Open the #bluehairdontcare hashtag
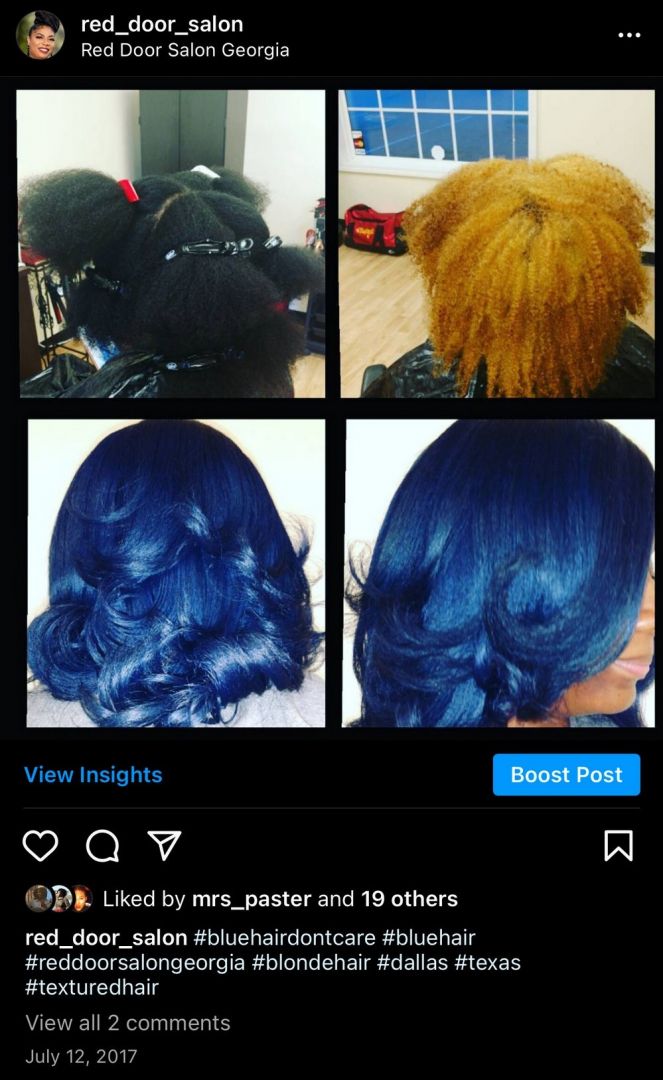The width and height of the screenshot is (663, 1080). pos(284,938)
